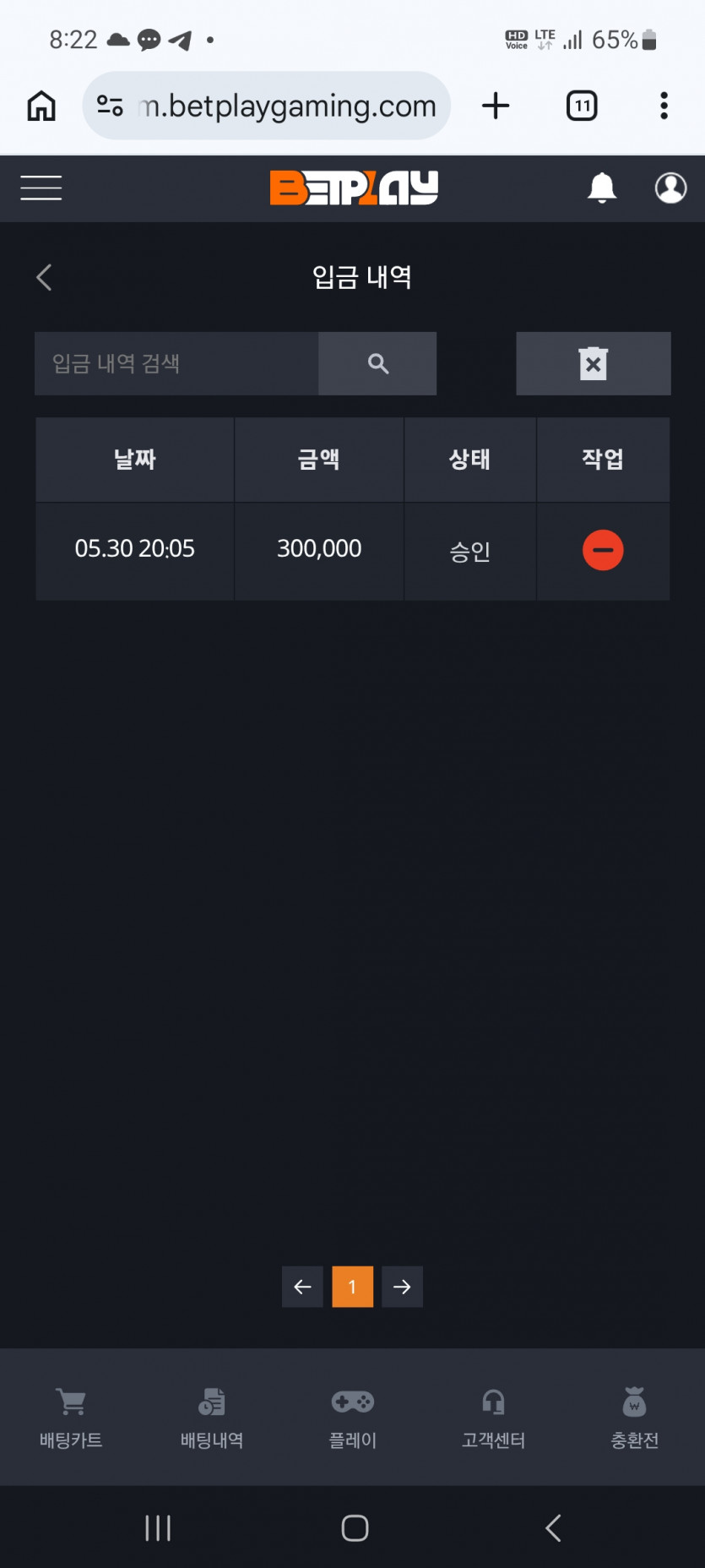This screenshot has height=1568, width=705.
Task: Go back from 입금 내역 page
Action: coord(44,277)
